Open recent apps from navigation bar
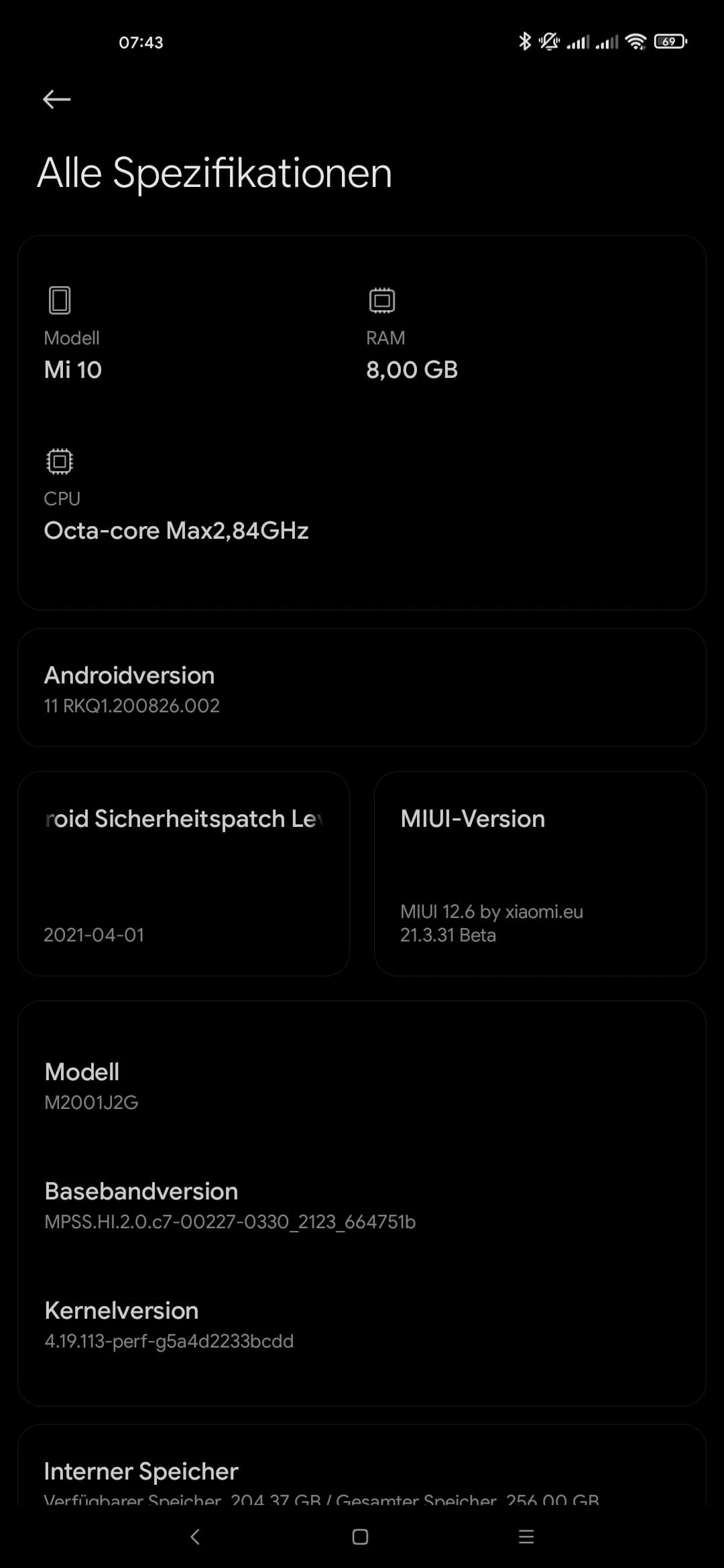Screen dimensions: 724x1568 526,1537
